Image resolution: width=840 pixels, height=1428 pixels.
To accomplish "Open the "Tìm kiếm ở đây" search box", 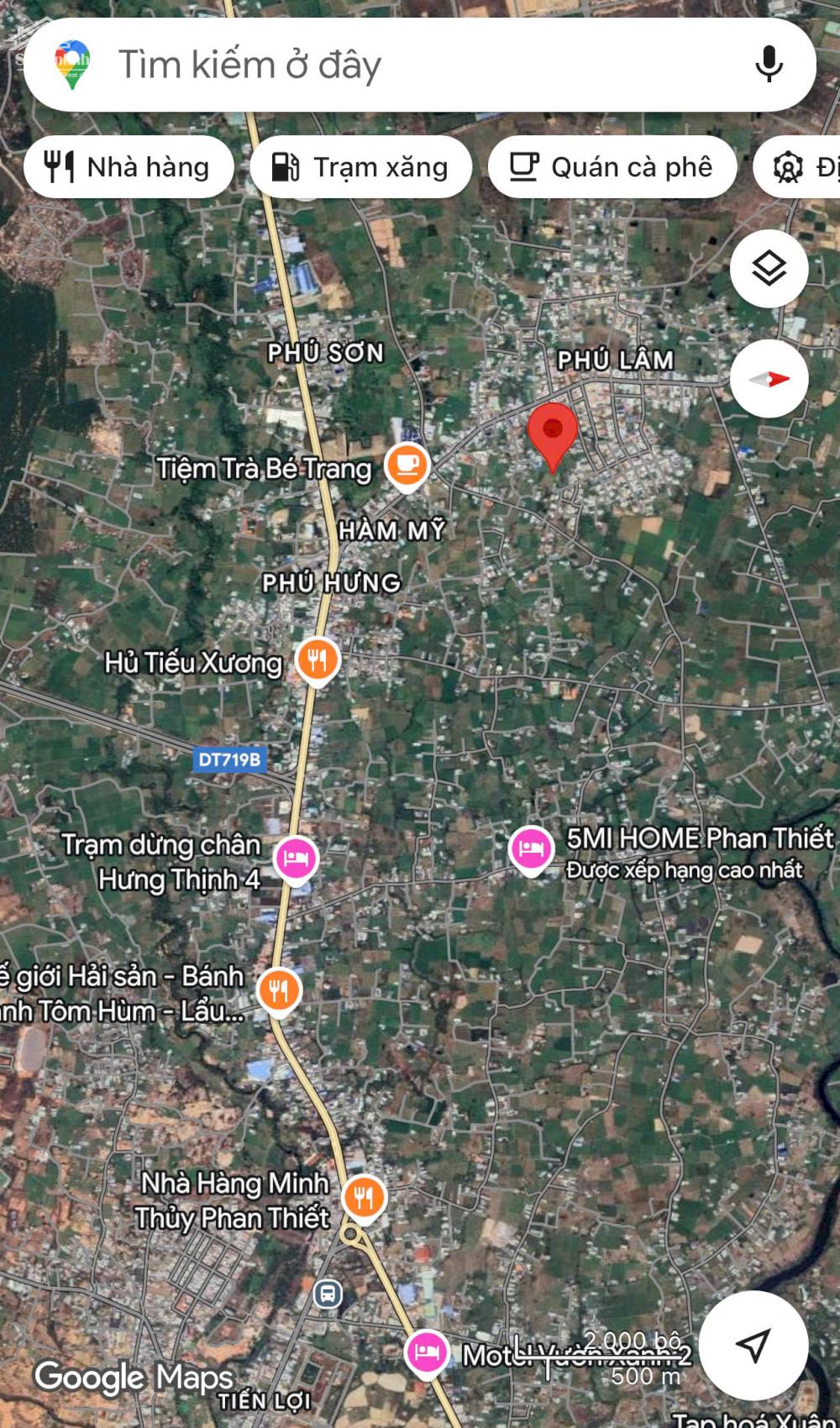I will click(403, 65).
